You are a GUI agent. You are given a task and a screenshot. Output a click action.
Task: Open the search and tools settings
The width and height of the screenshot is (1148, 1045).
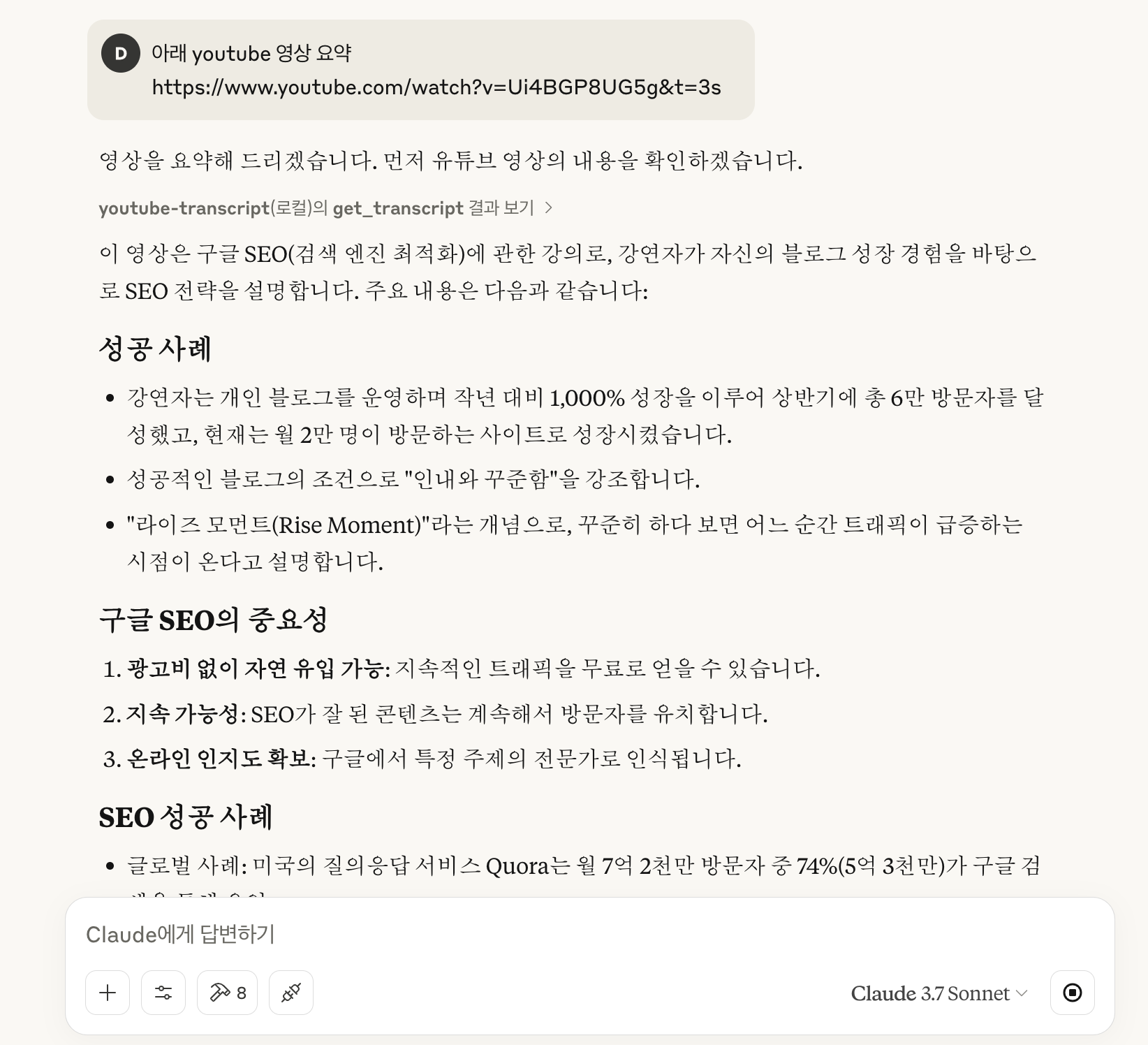163,993
